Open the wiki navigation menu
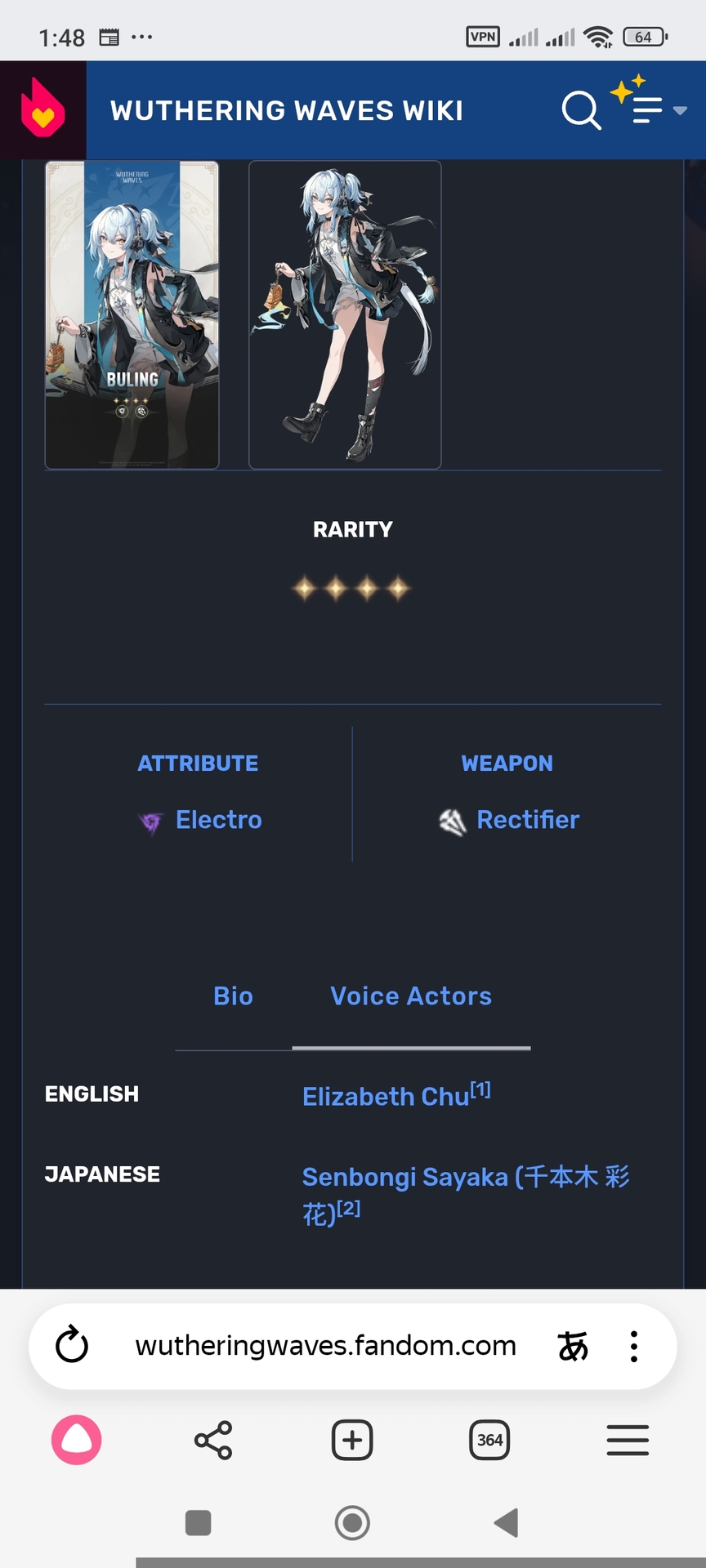706x1568 pixels. (x=650, y=109)
